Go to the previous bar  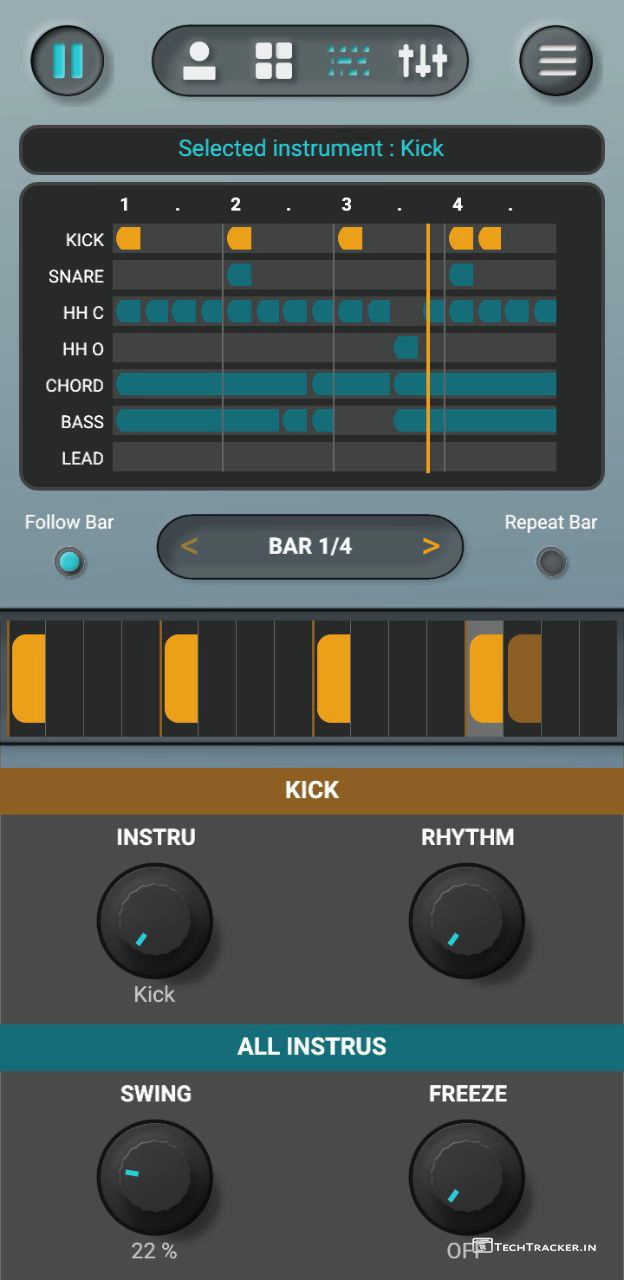coord(189,546)
